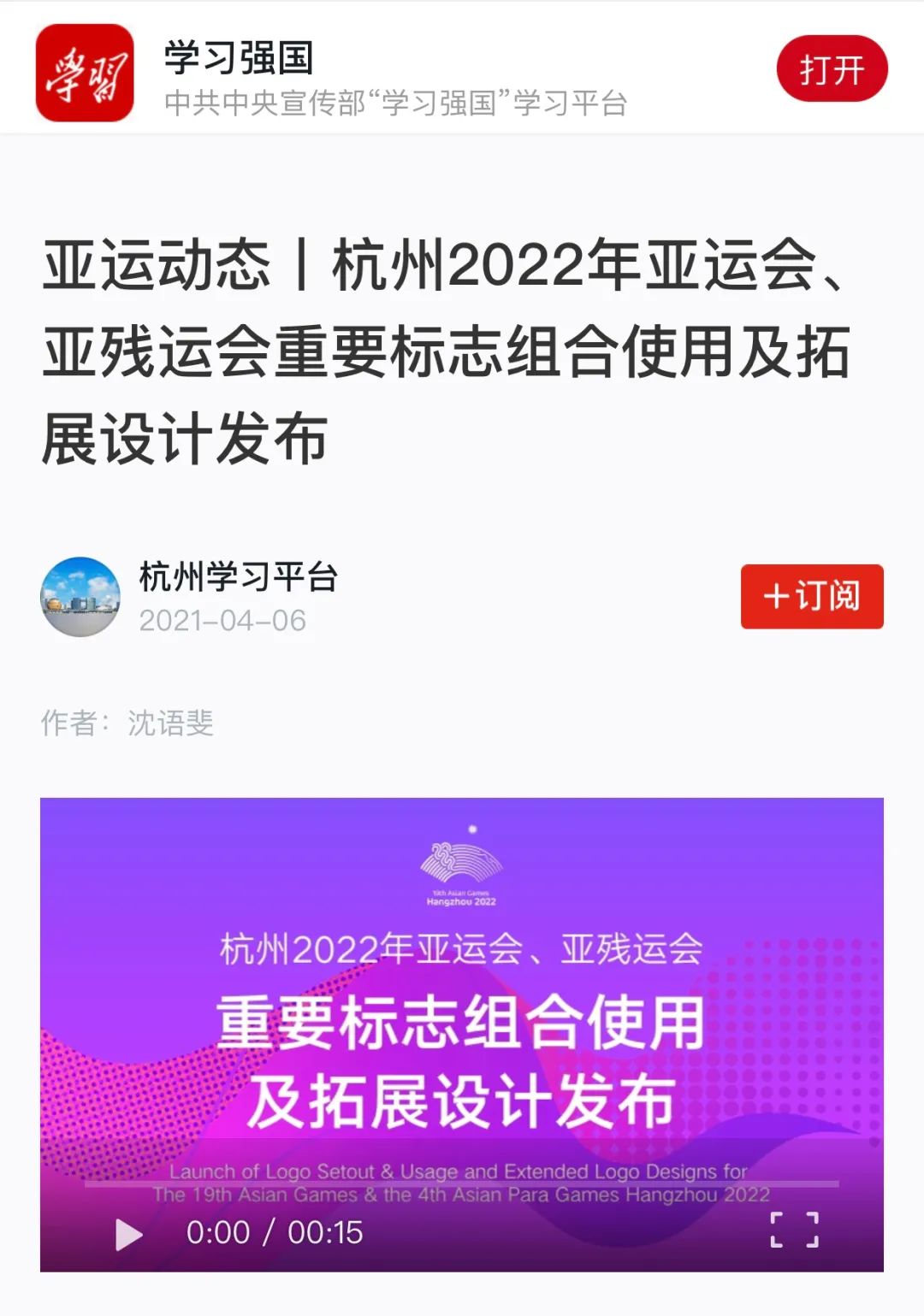Open the 杭州学习平台 profile avatar
The image size is (924, 1316).
point(80,597)
